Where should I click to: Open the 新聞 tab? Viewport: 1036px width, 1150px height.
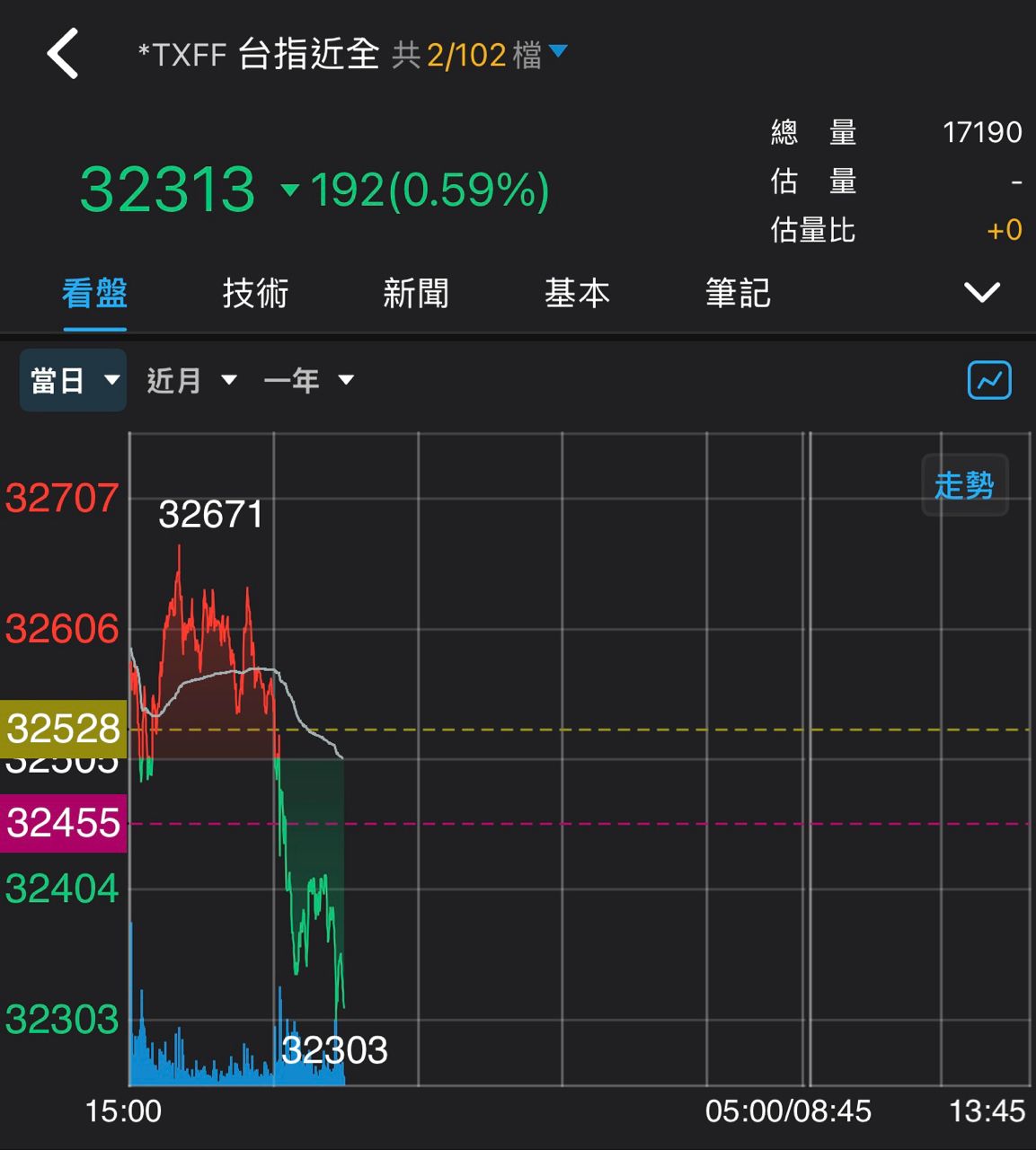click(416, 294)
